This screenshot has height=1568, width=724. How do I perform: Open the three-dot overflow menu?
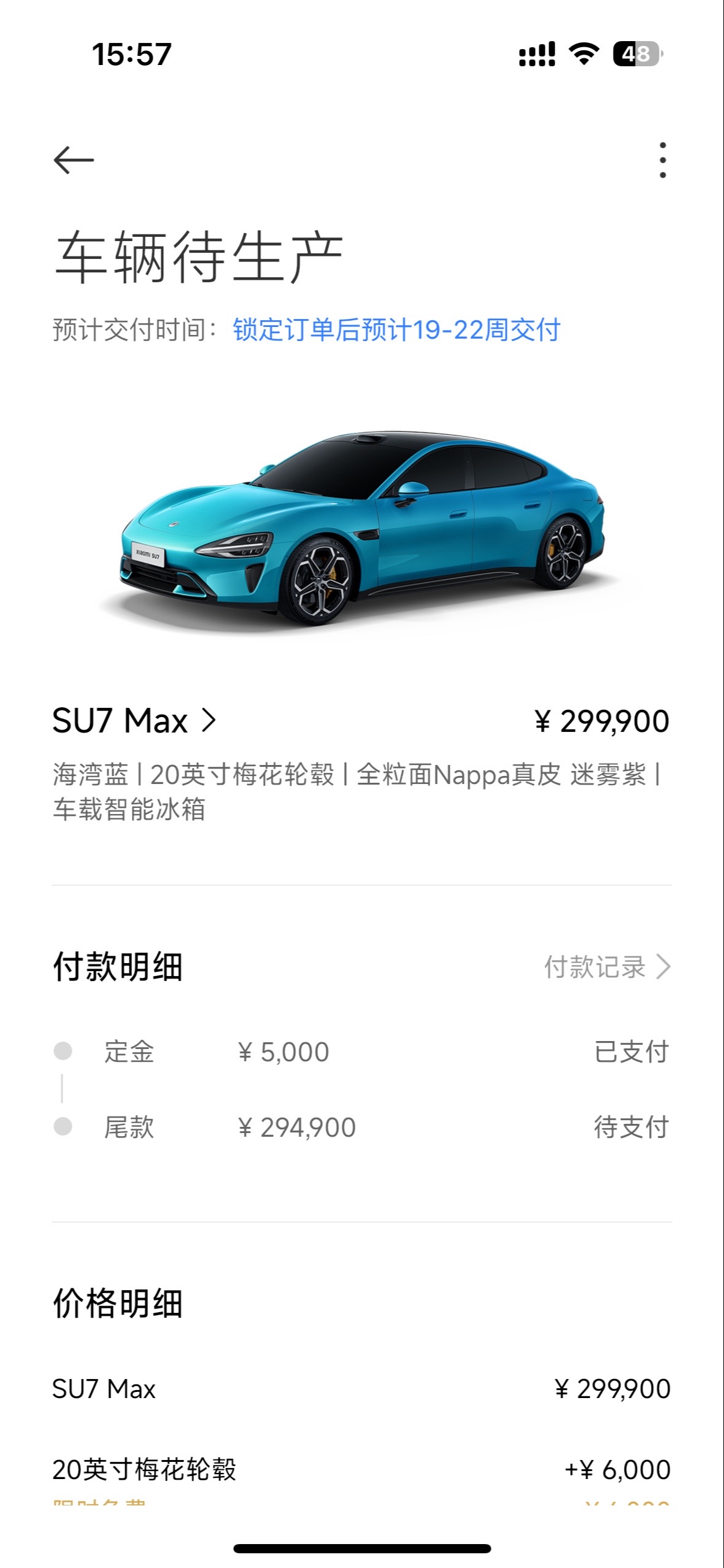[x=662, y=160]
